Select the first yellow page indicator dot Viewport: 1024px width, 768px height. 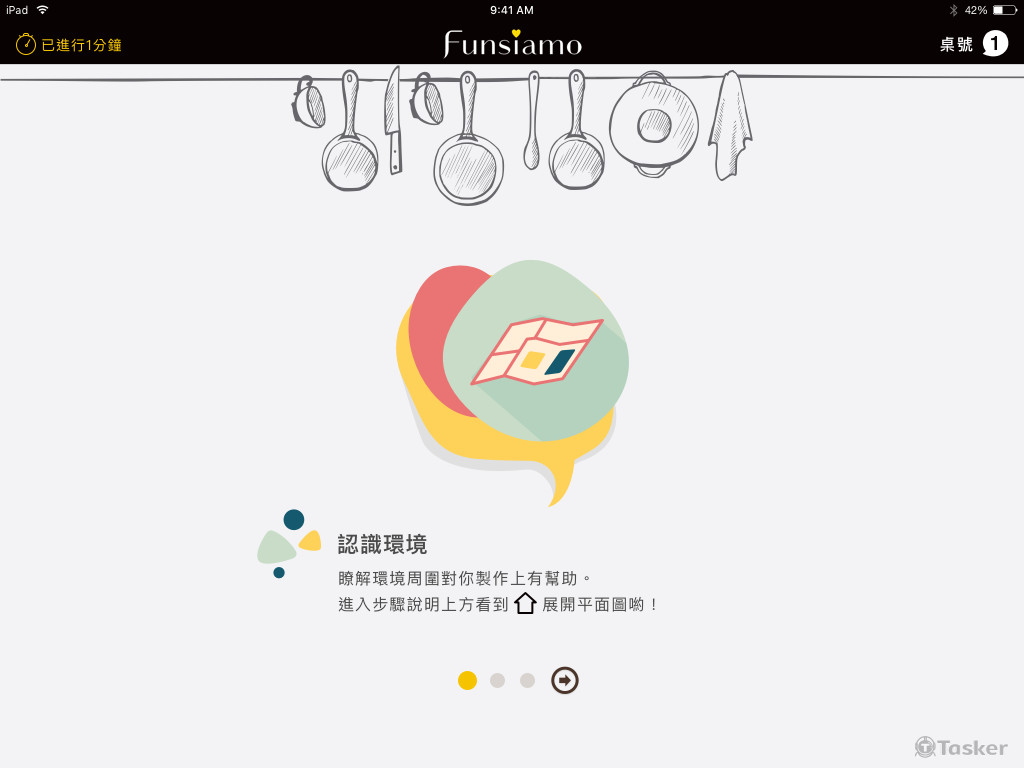[x=467, y=680]
